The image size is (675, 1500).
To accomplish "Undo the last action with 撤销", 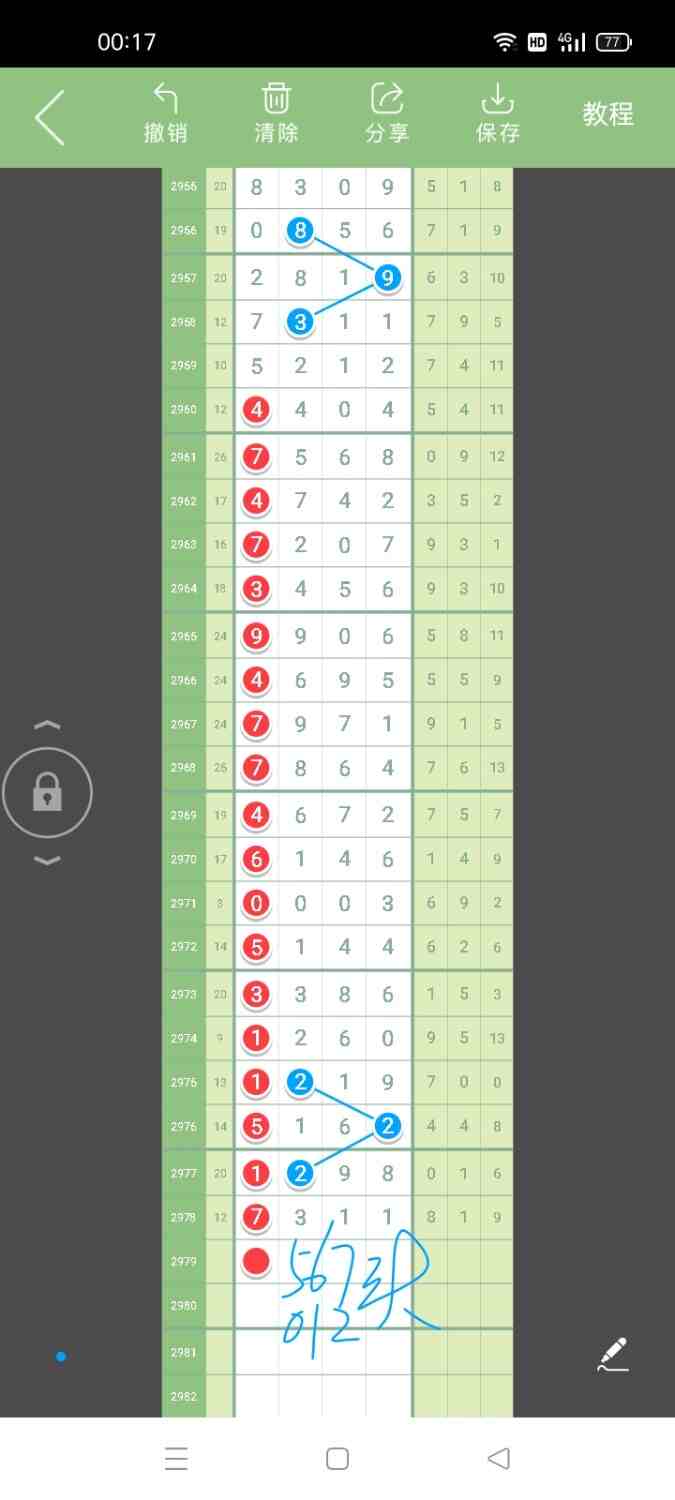I will [165, 113].
